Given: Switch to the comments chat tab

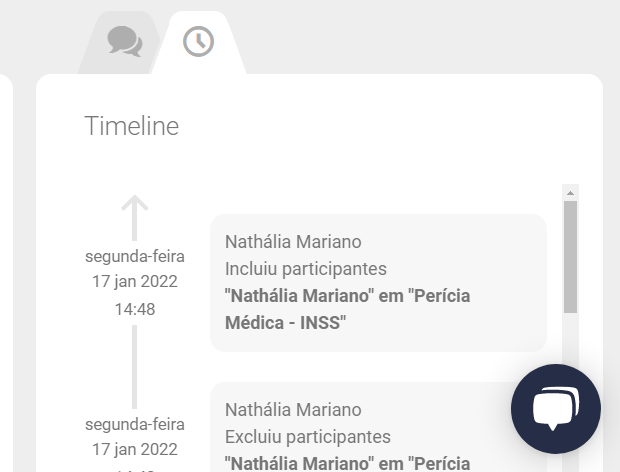Looking at the screenshot, I should click(125, 42).
